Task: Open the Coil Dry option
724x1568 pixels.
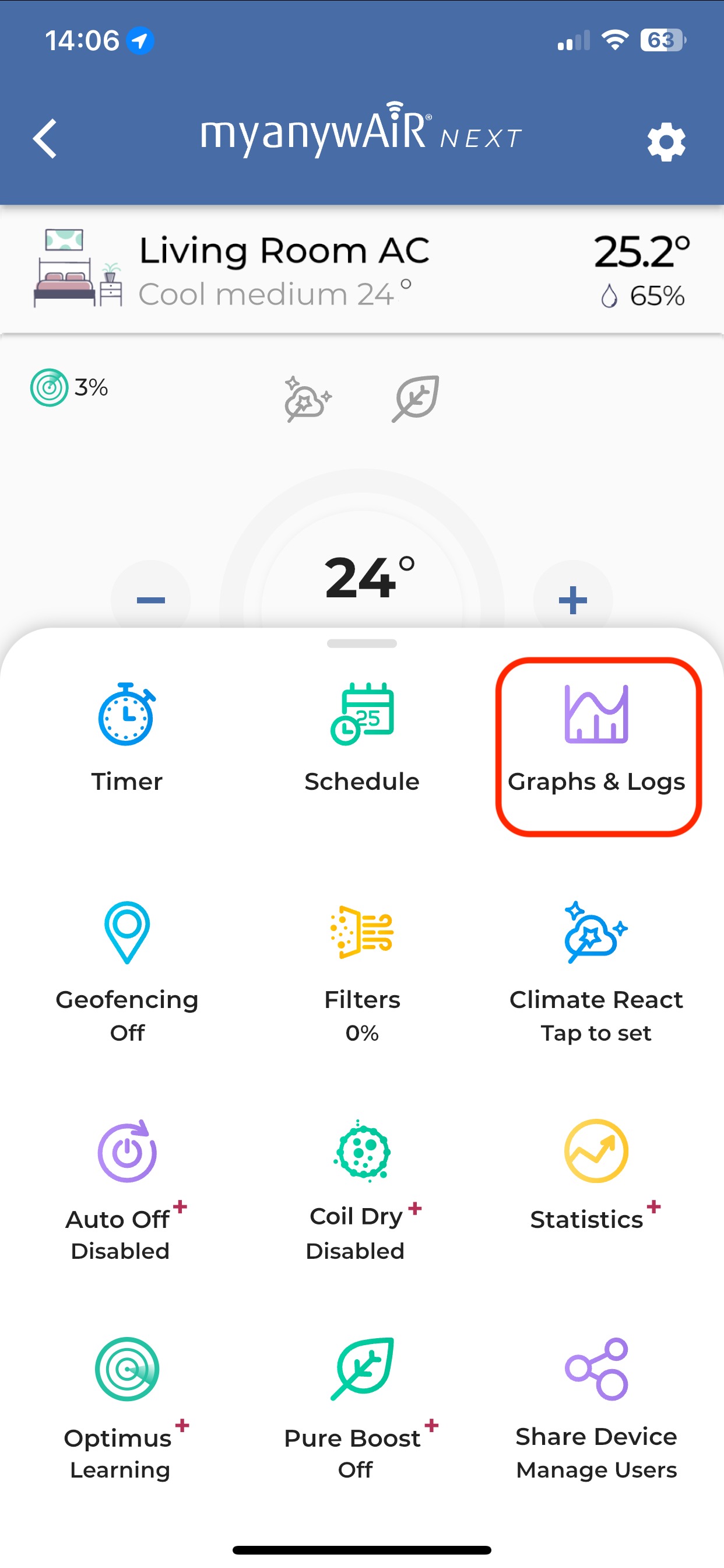Action: coord(362,1187)
